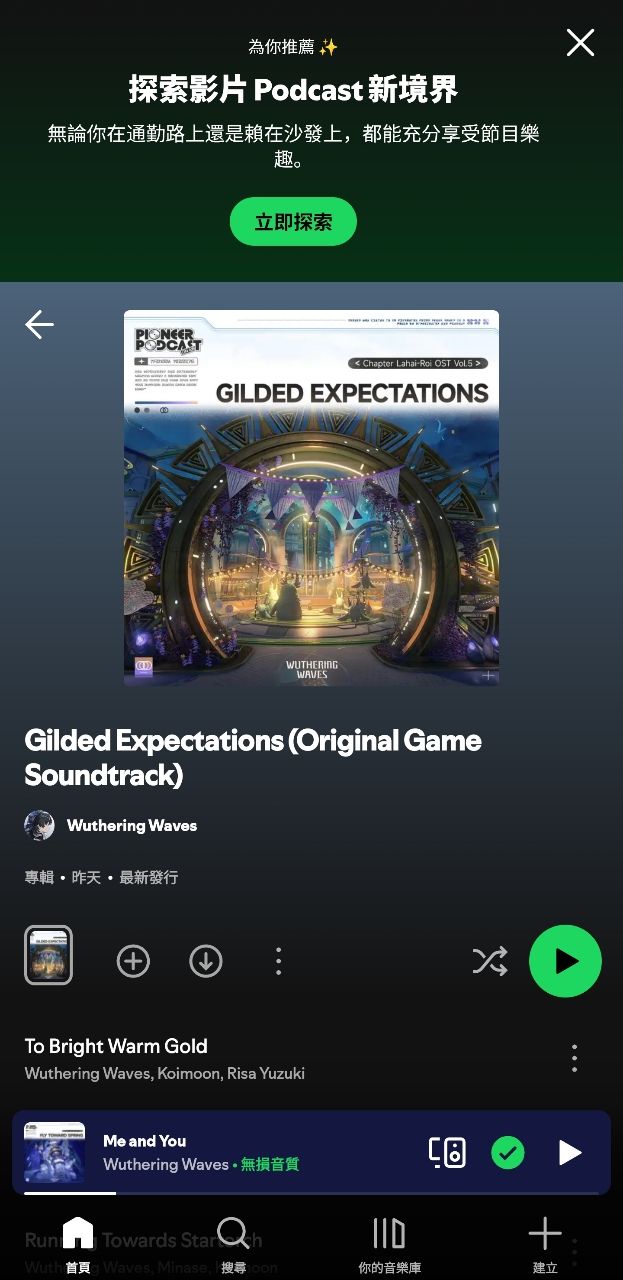Open the Wuthering Waves artist page
Screen dimensions: 623x1280
click(131, 826)
